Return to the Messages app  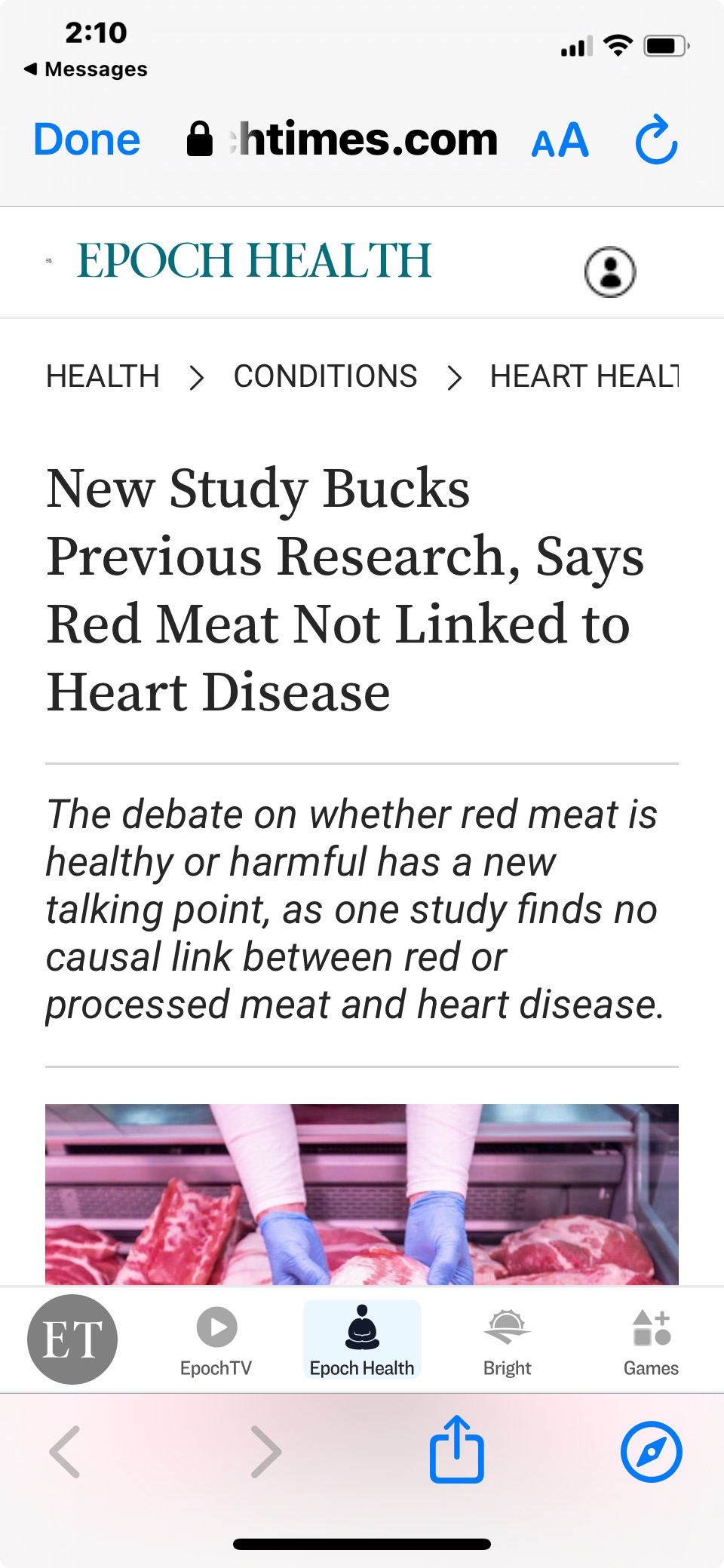point(86,69)
